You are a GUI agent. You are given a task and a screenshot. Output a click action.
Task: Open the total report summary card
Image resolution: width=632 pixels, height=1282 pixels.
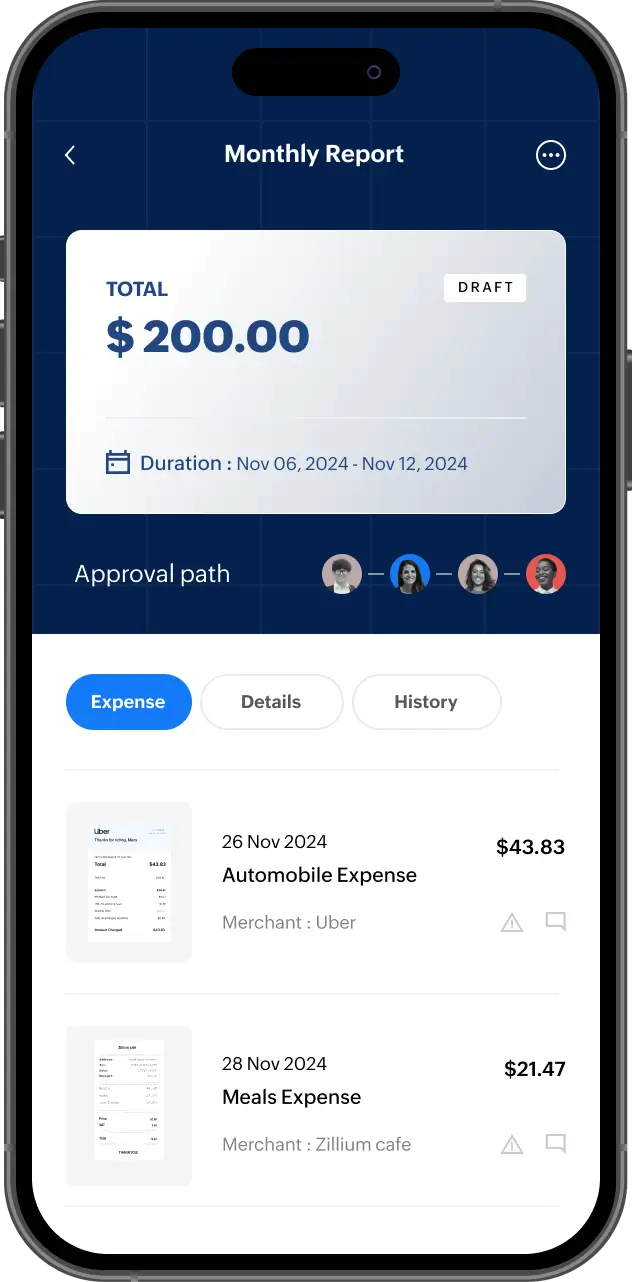(x=316, y=372)
